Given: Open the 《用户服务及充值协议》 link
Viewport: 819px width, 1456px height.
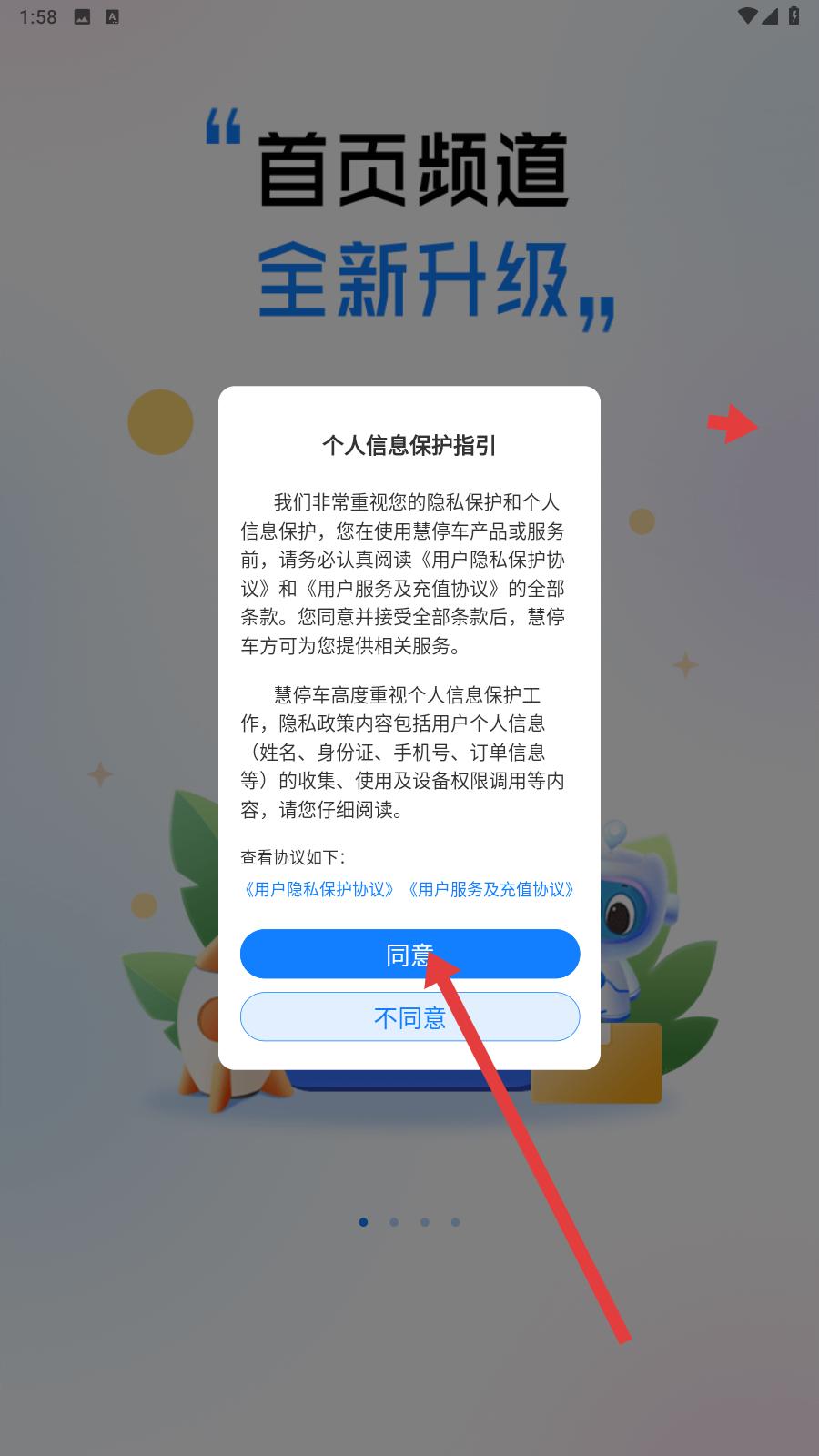Looking at the screenshot, I should point(491,889).
